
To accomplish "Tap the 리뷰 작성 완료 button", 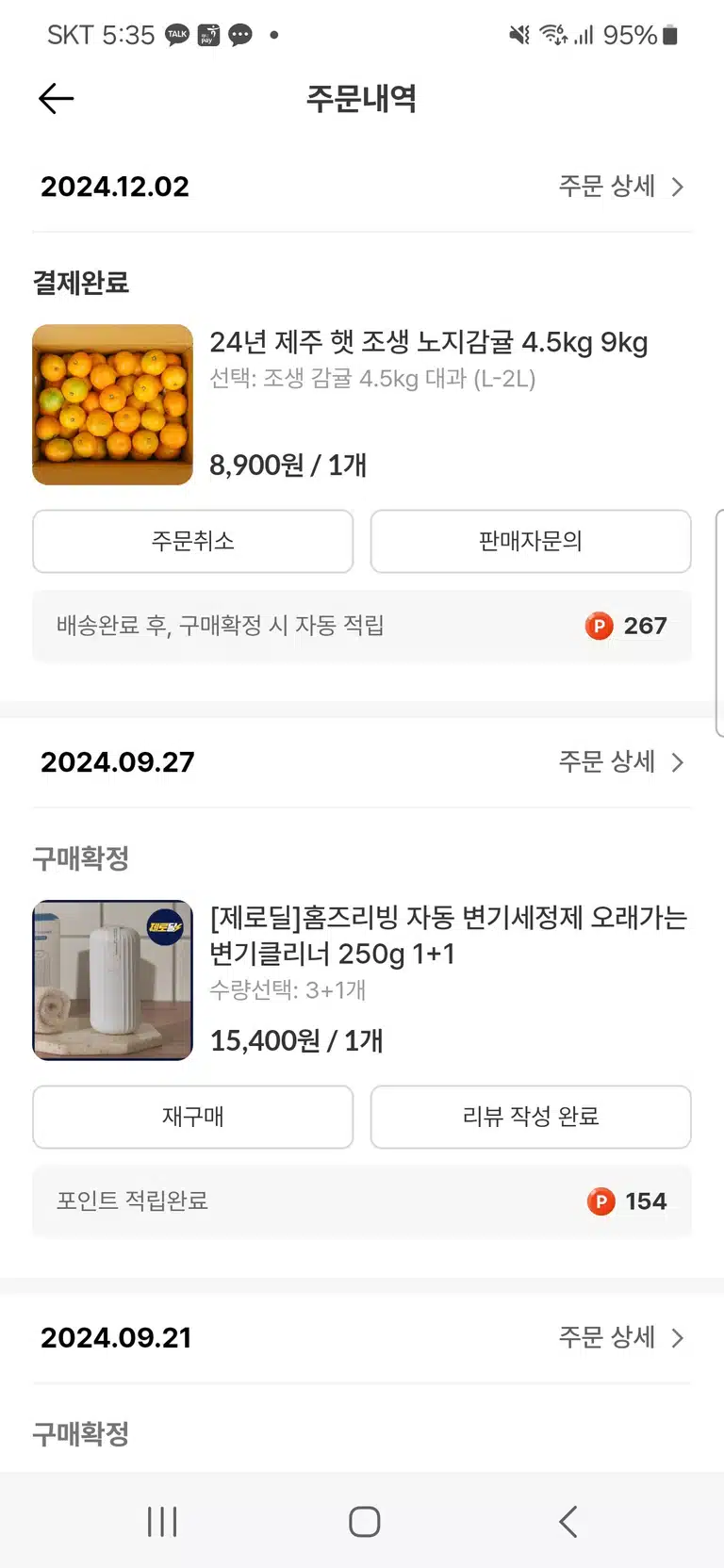I will coord(531,1117).
